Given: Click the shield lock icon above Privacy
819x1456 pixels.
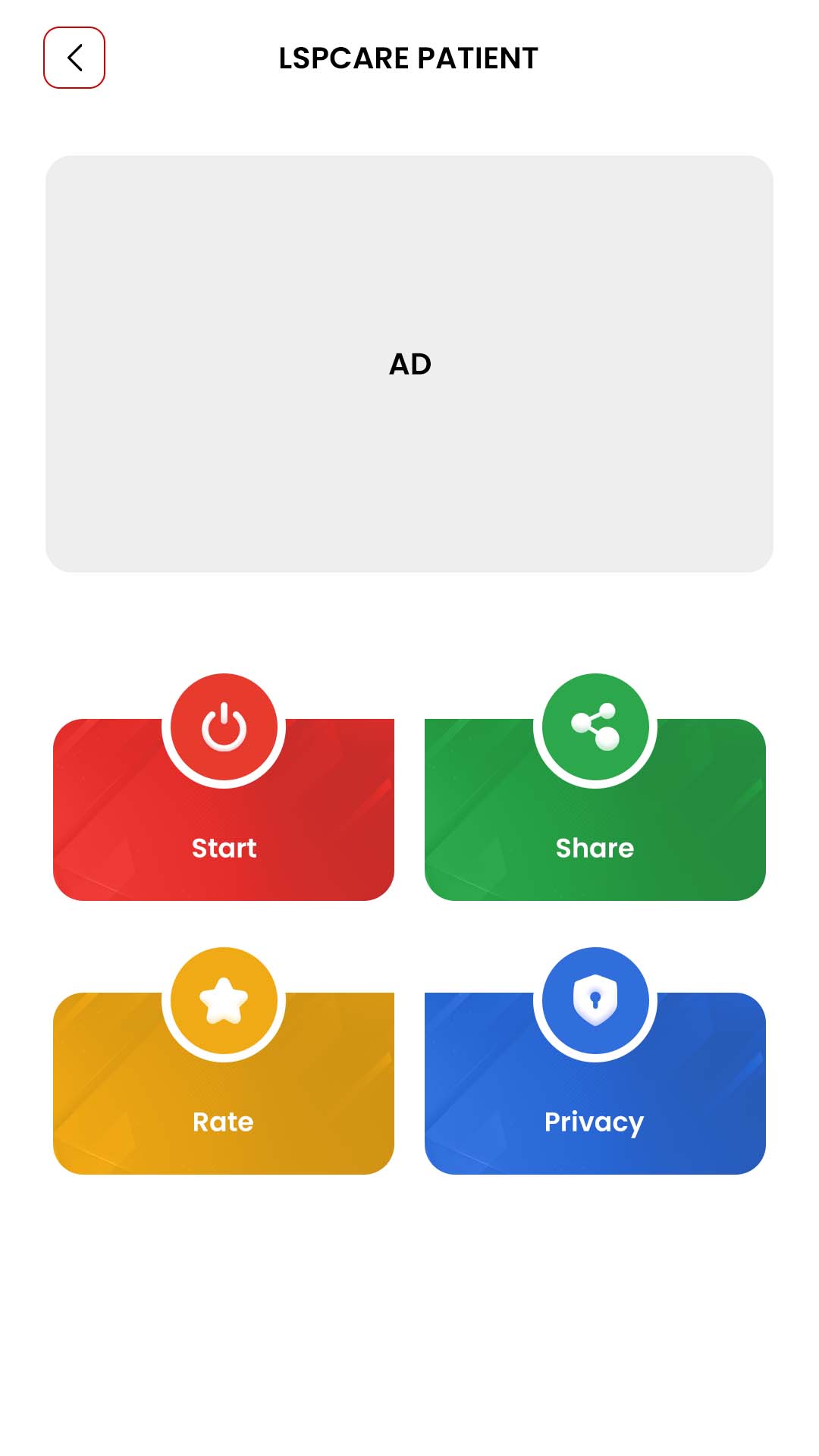Looking at the screenshot, I should click(x=596, y=999).
